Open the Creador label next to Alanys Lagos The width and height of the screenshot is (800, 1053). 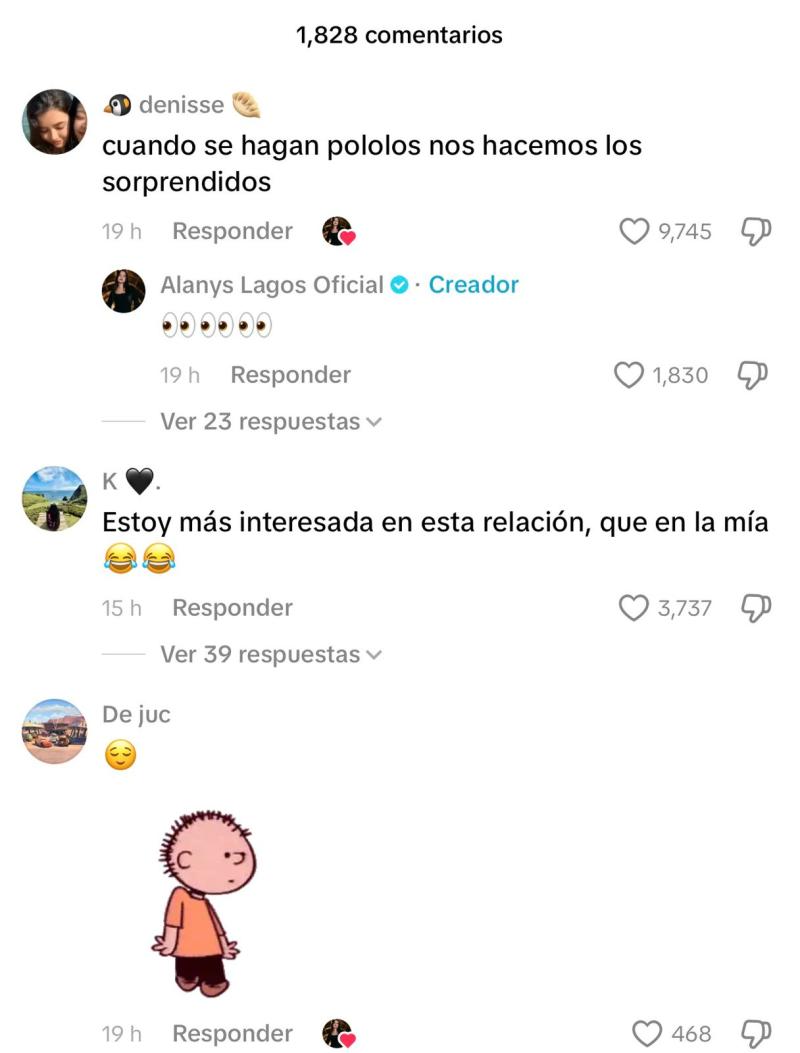(473, 285)
